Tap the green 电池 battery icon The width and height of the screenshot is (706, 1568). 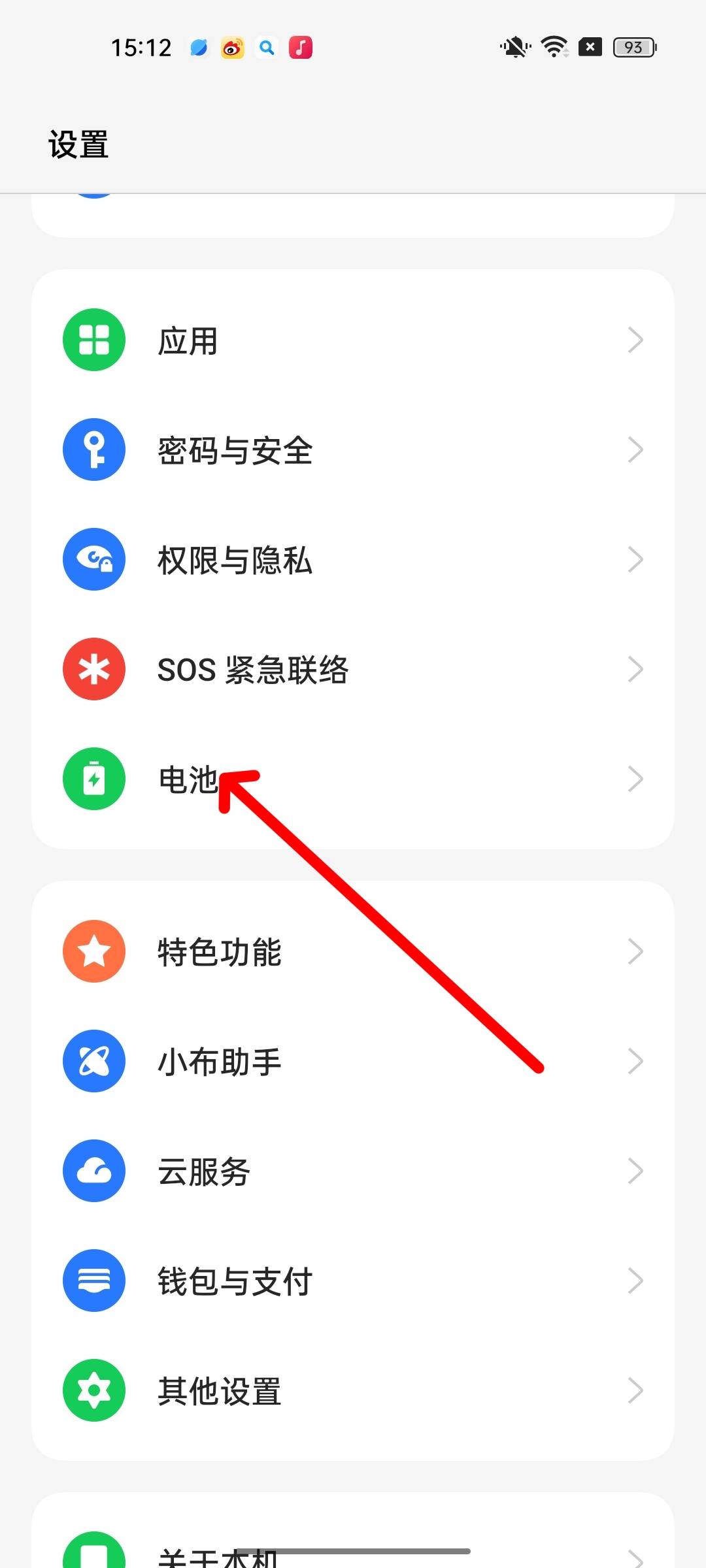tap(93, 779)
